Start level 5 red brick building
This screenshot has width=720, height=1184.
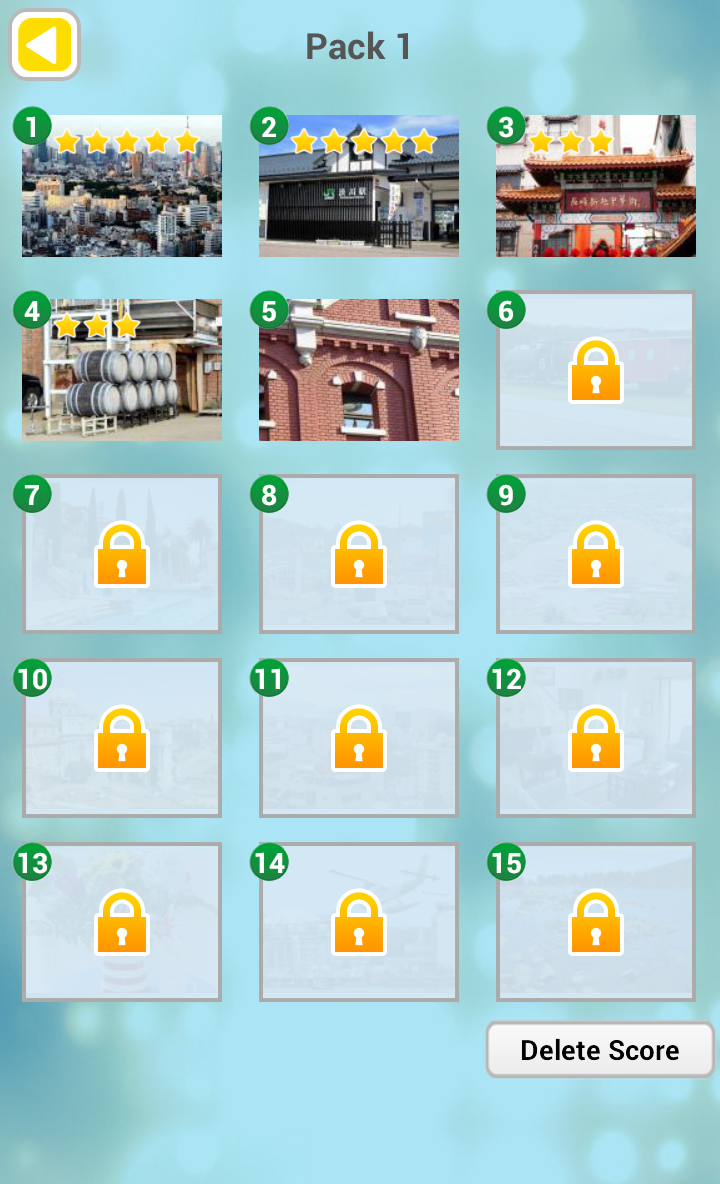click(359, 371)
